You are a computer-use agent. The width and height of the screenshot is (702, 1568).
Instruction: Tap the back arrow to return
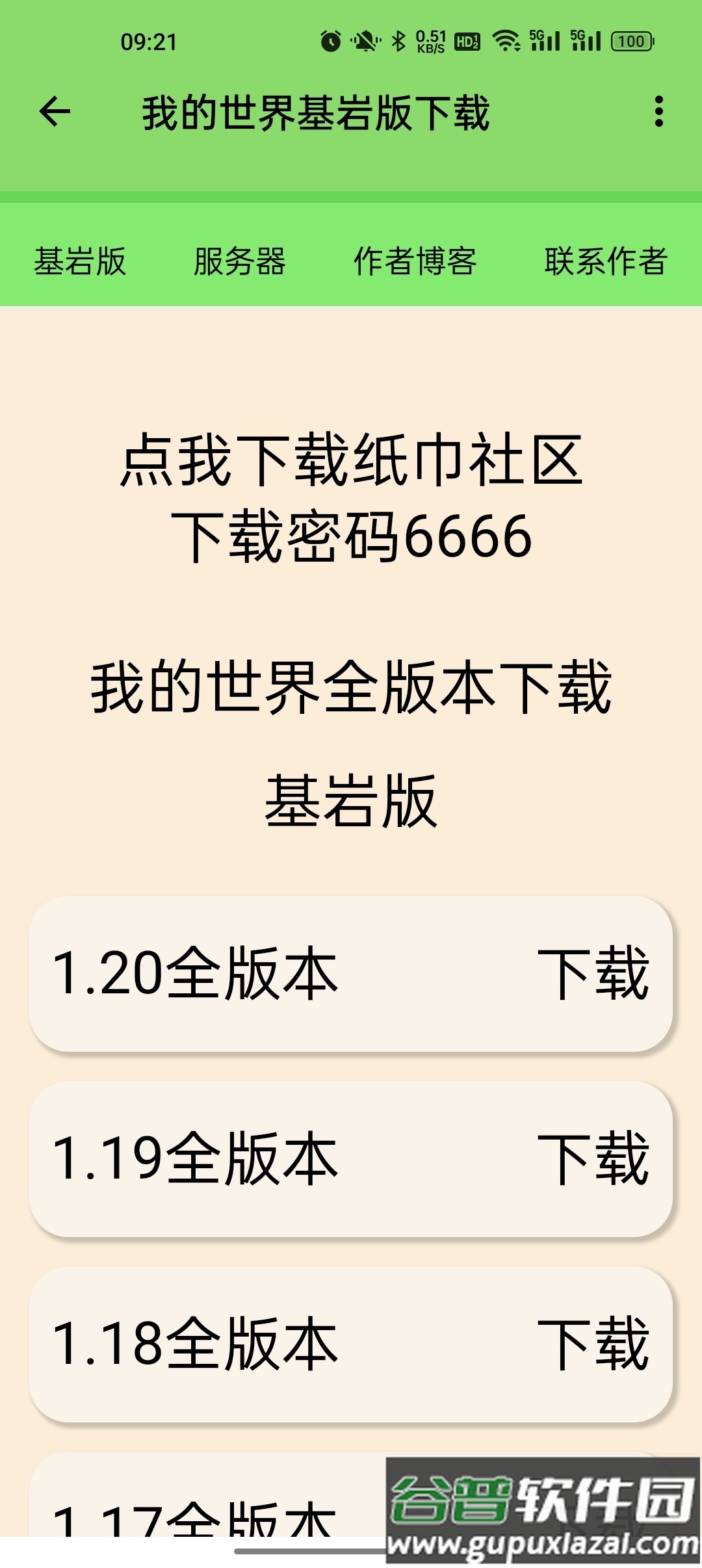pos(55,111)
